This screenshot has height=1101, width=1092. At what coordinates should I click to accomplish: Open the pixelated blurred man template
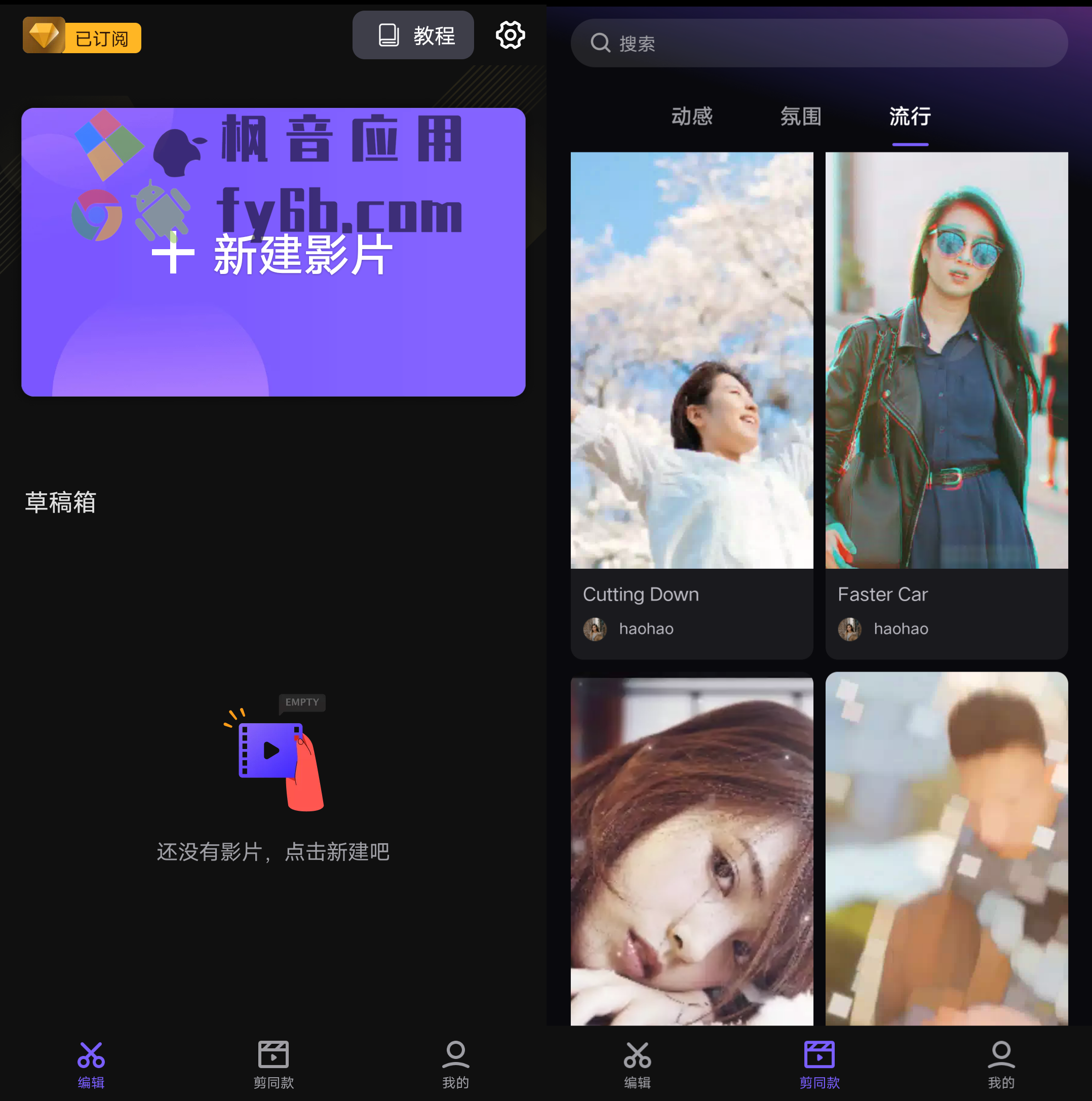coord(946,849)
